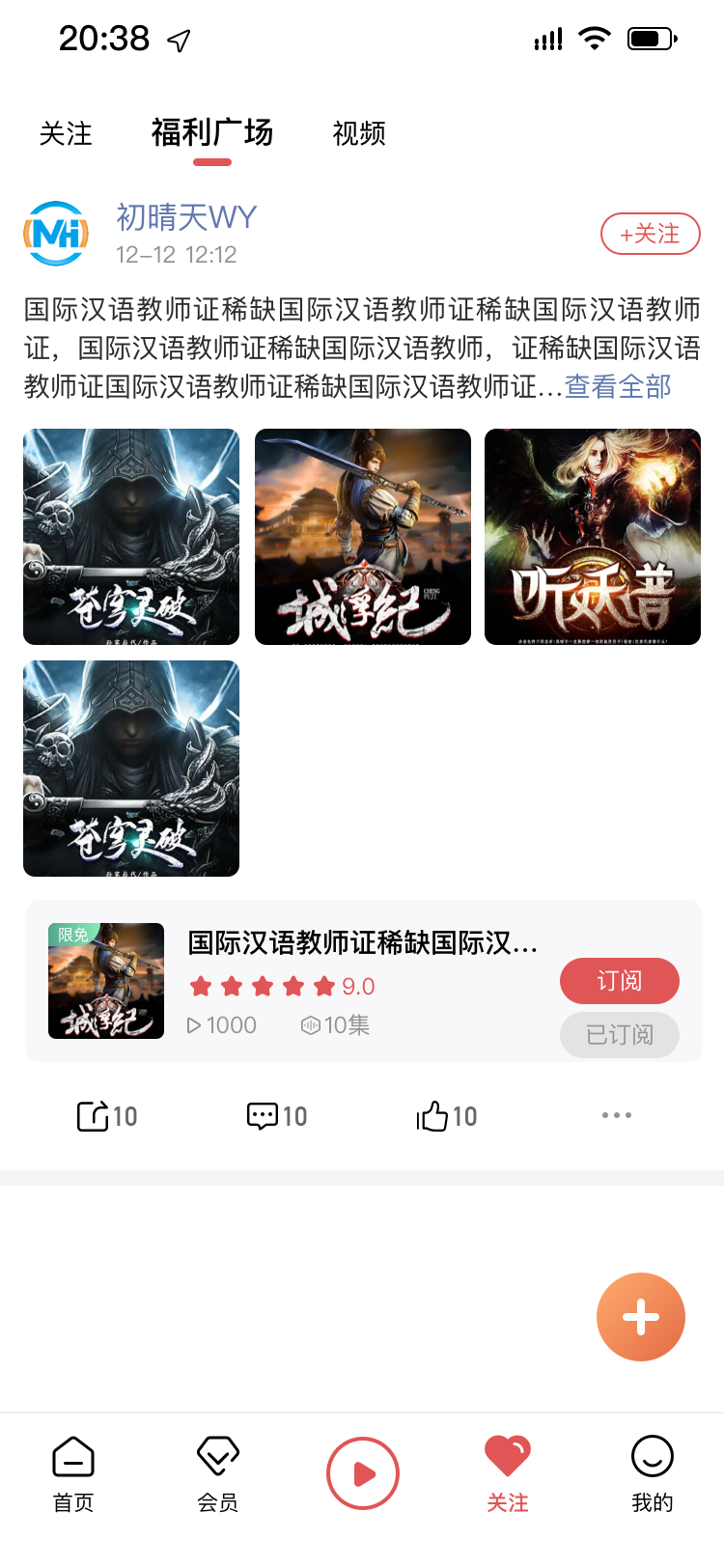Viewport: 724px width, 1568px height.
Task: Open 初晴天WY's profile avatar
Action: coord(56,234)
